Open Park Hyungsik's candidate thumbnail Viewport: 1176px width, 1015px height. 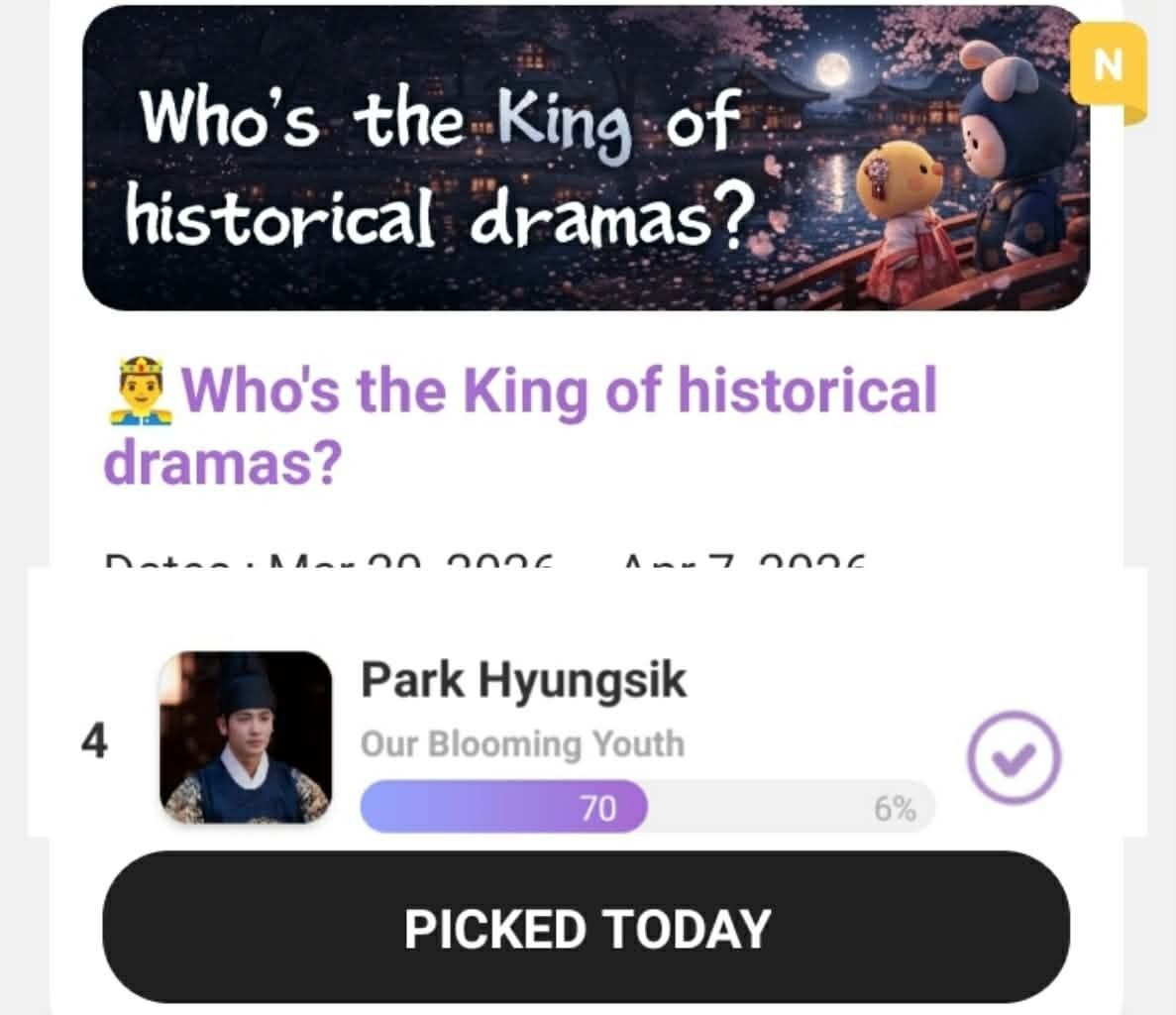[x=246, y=737]
